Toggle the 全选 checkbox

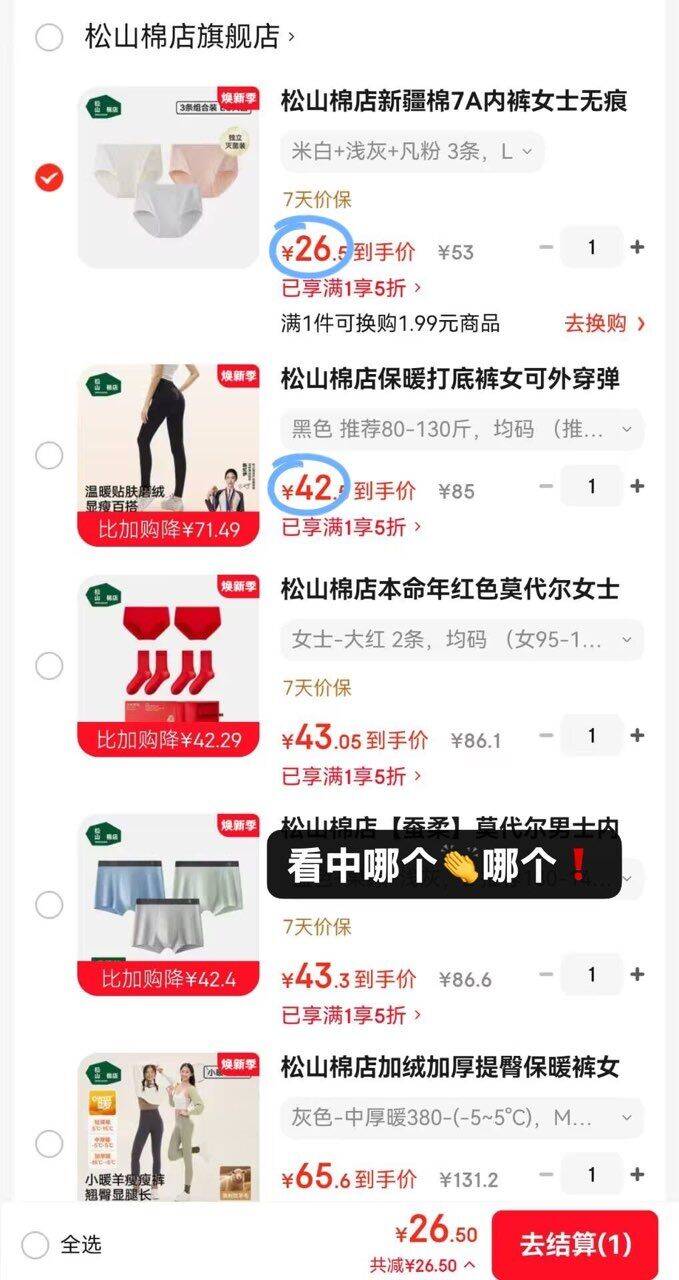36,1245
